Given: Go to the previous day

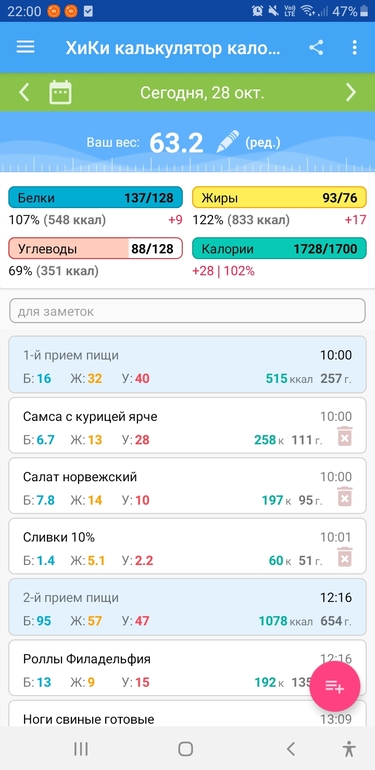Looking at the screenshot, I should click(x=24, y=92).
